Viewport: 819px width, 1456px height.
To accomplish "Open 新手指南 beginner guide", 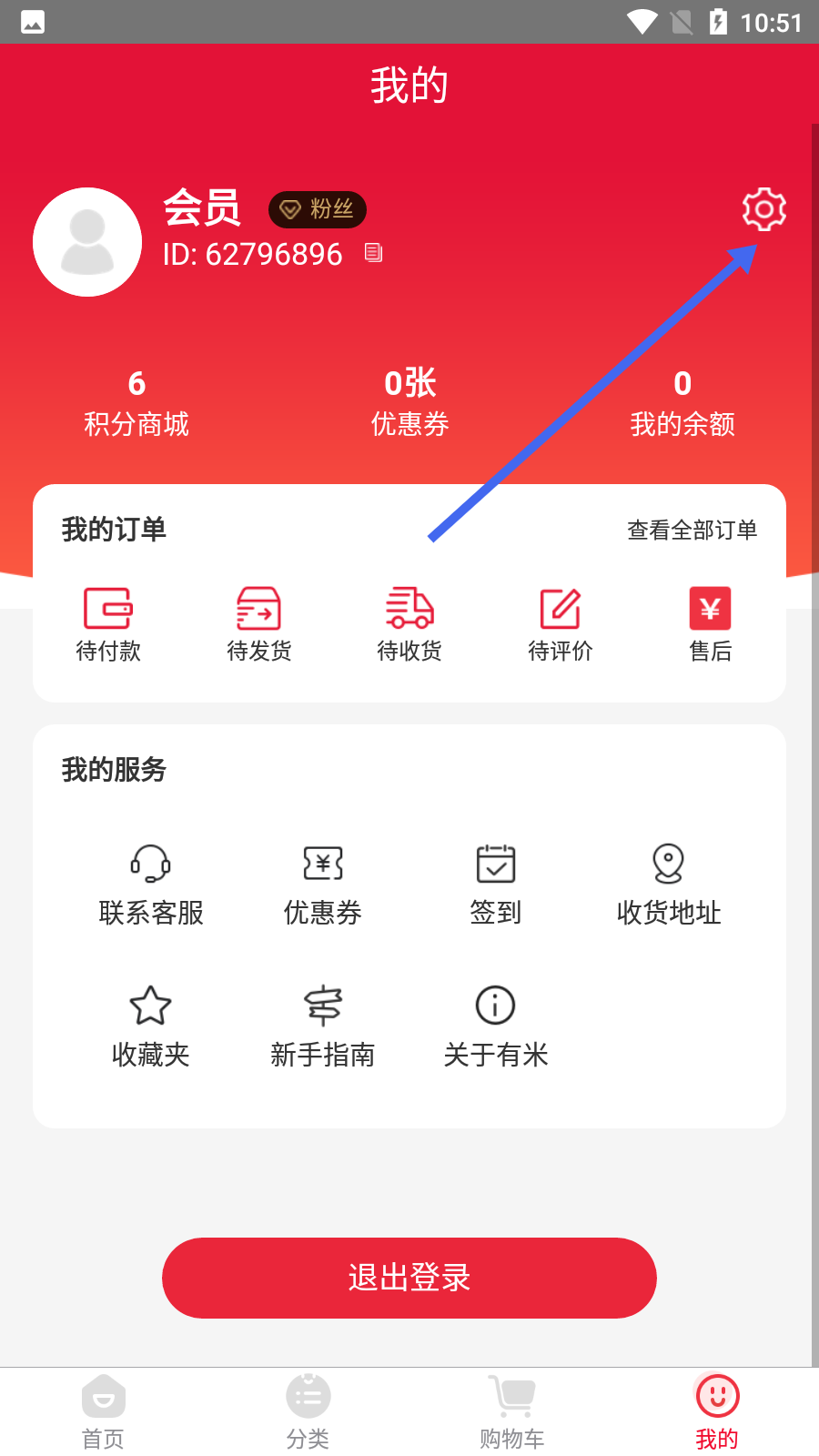I will tap(323, 1026).
